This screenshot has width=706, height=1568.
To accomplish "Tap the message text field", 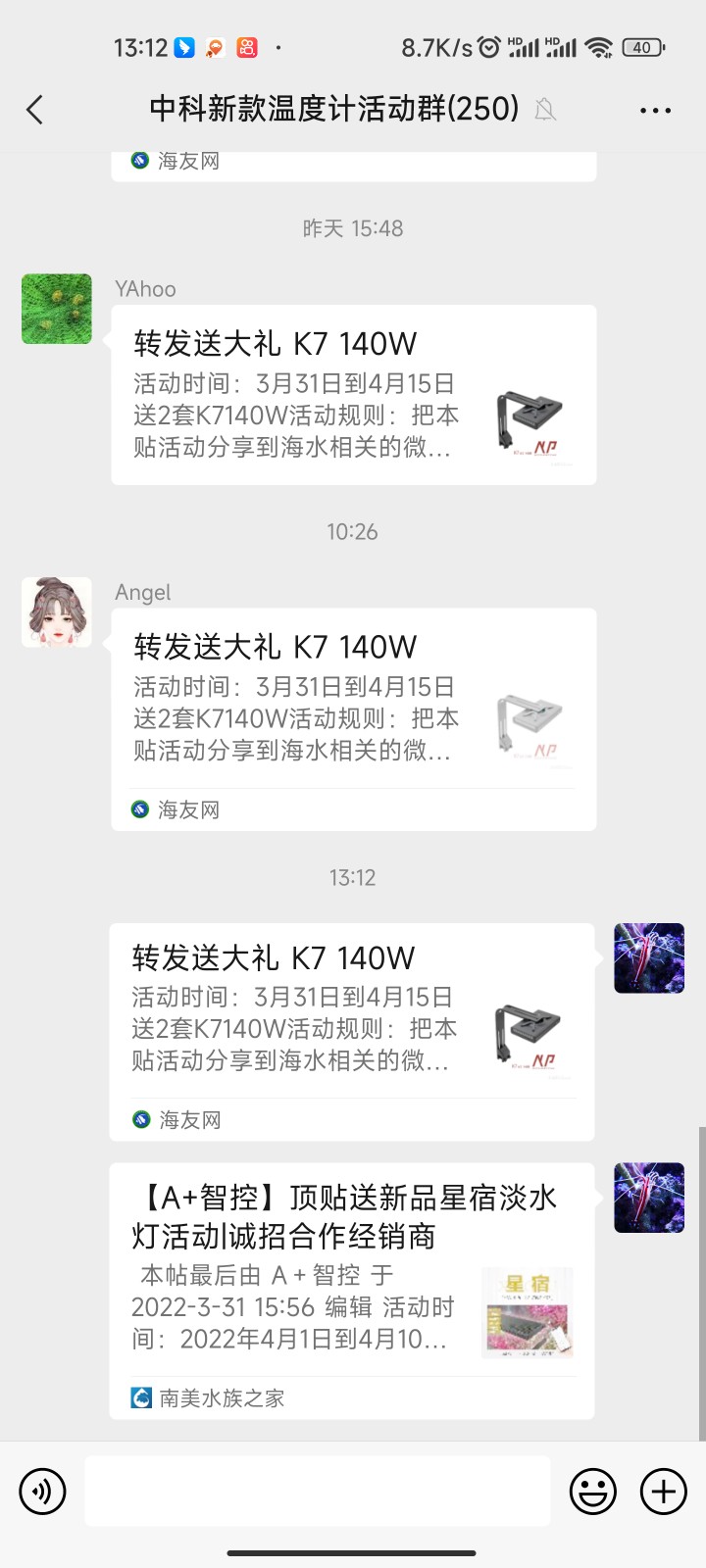I will (318, 1492).
